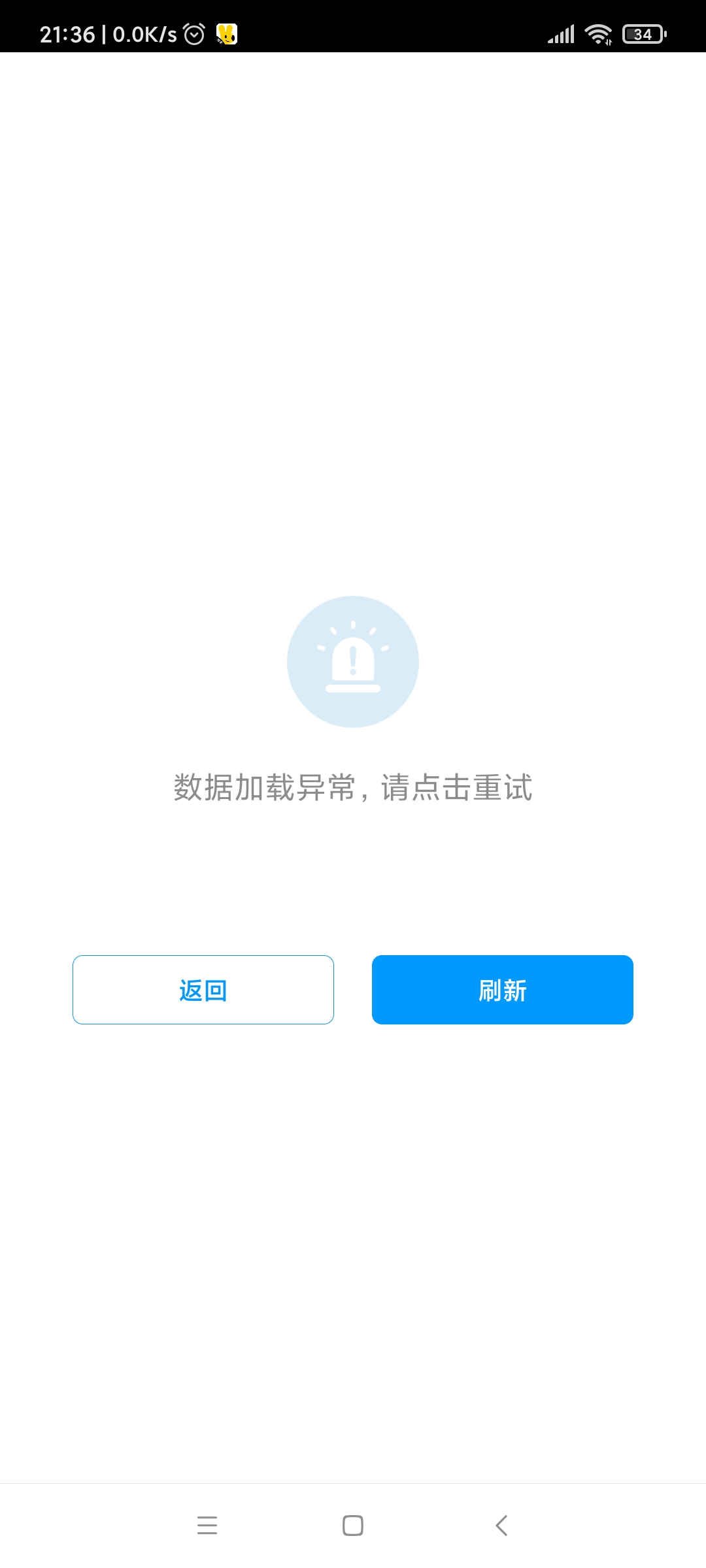Open recent apps from the navigation bar

(207, 1525)
